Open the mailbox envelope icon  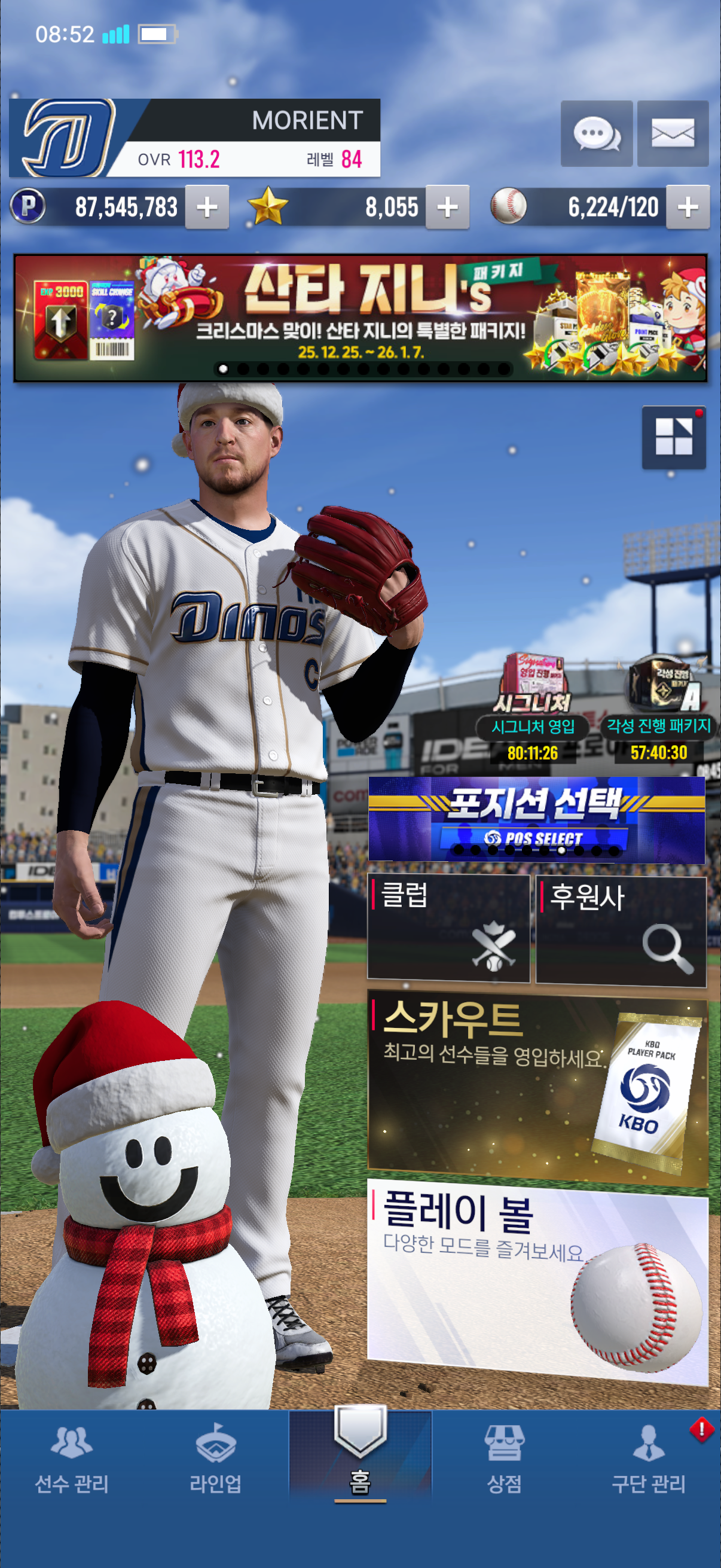pyautogui.click(x=673, y=133)
